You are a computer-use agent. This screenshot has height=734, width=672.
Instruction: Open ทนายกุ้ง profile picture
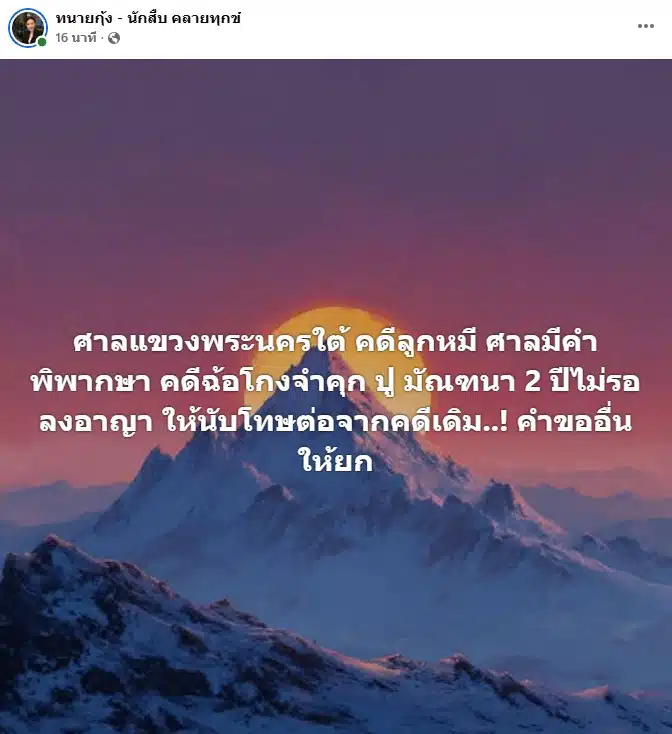(x=28, y=27)
